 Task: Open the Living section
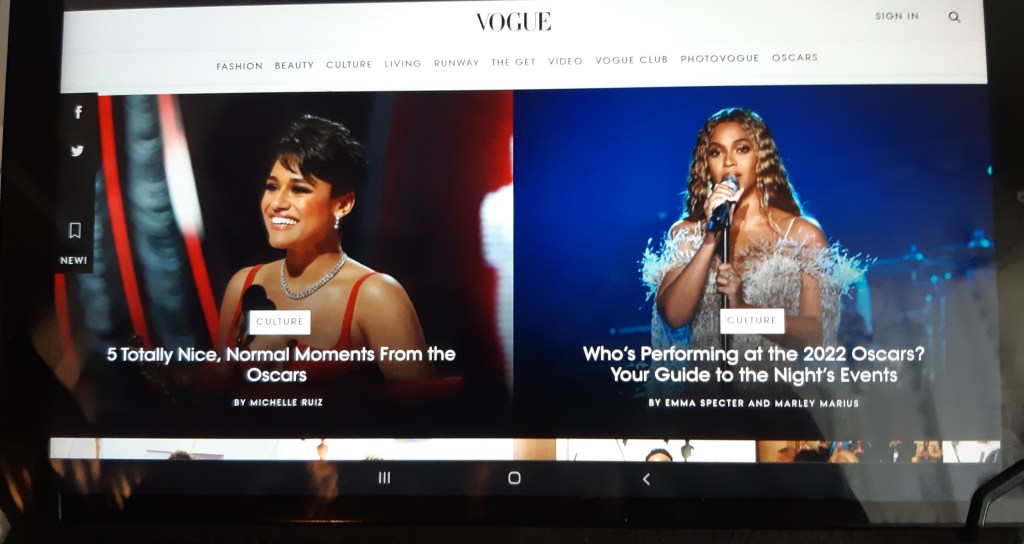tap(403, 64)
